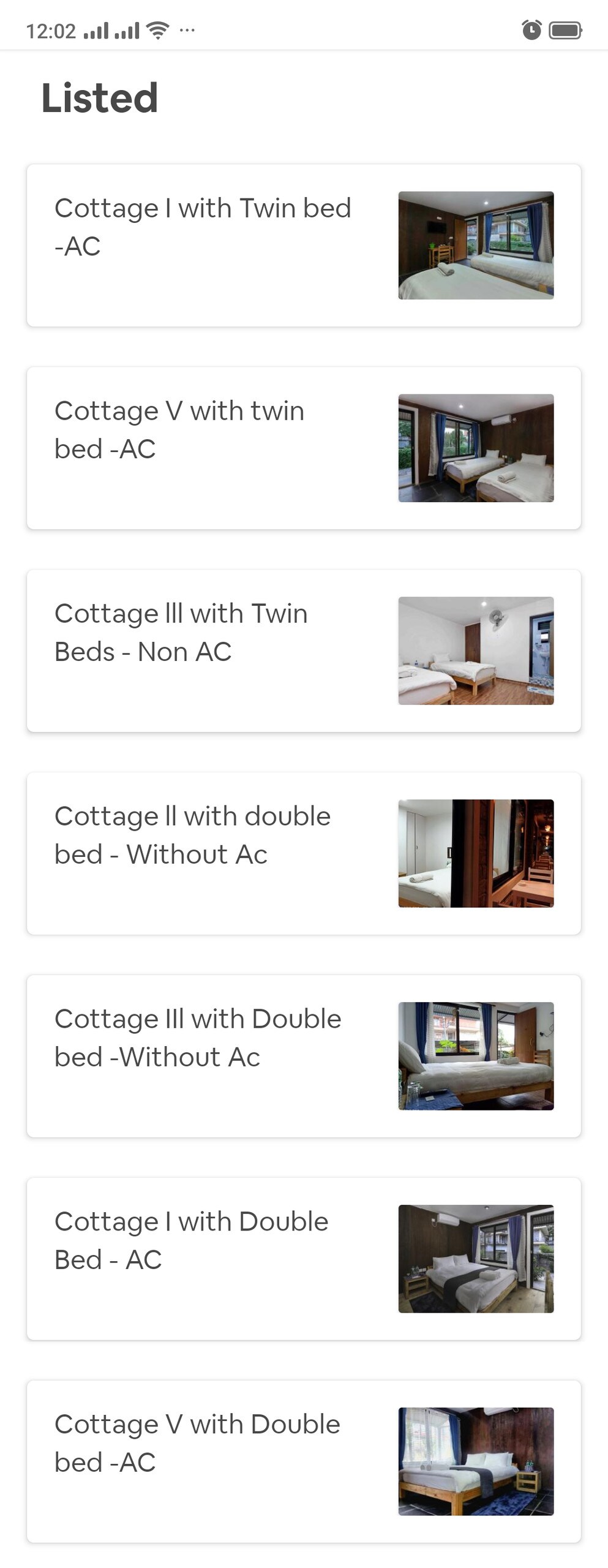
Task: Select the Cottage ll with double bed listing
Action: pyautogui.click(x=304, y=853)
